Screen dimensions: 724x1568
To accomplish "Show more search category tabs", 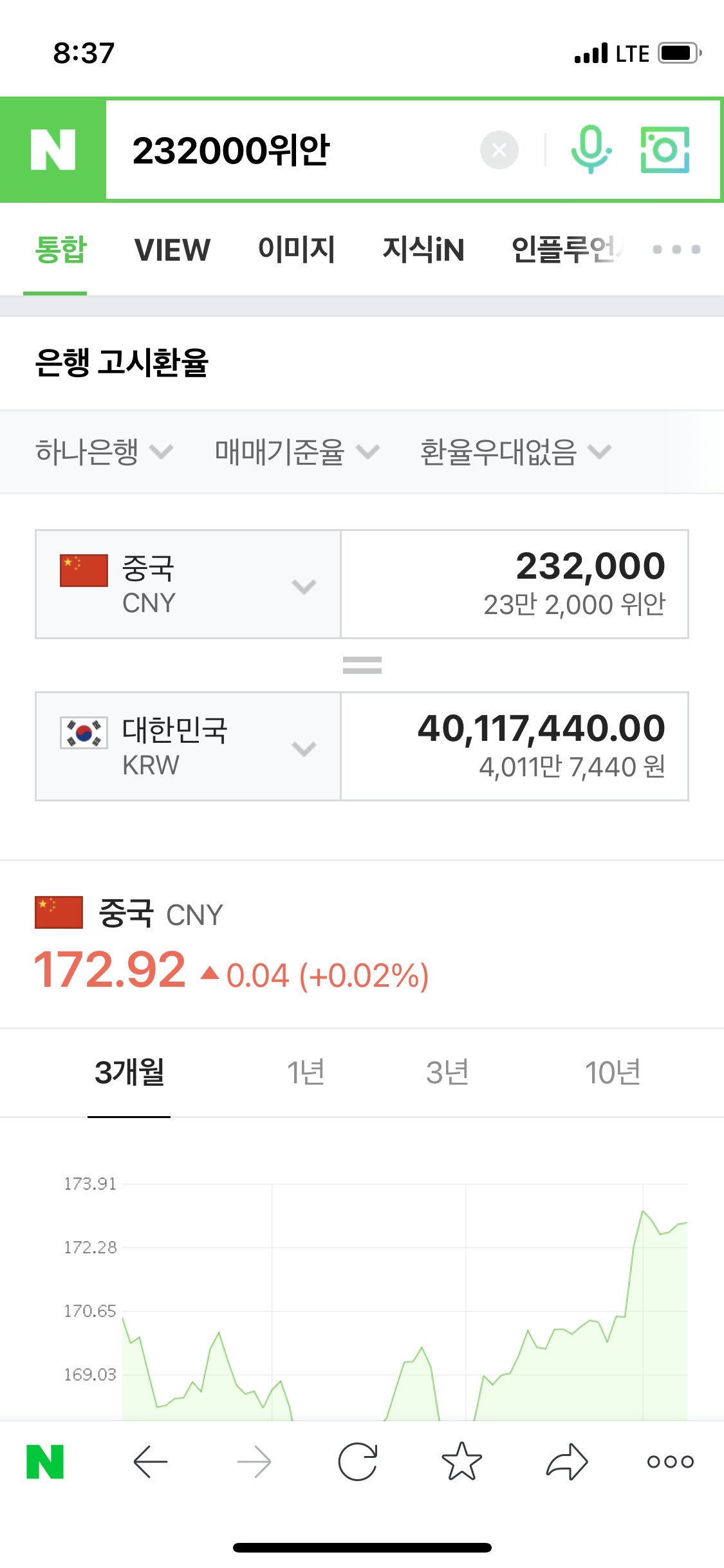I will pos(676,250).
